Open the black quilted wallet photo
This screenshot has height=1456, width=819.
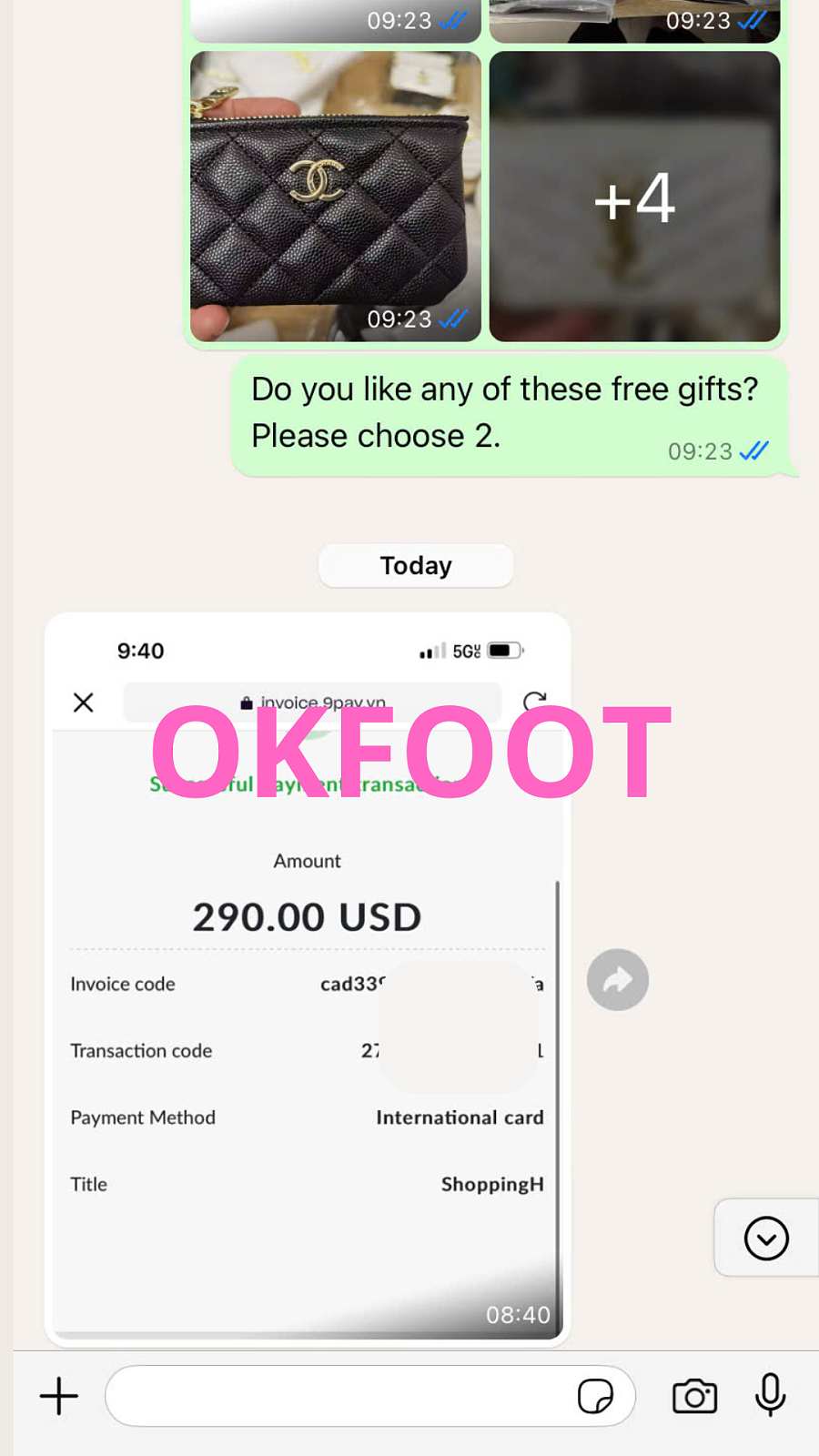336,197
